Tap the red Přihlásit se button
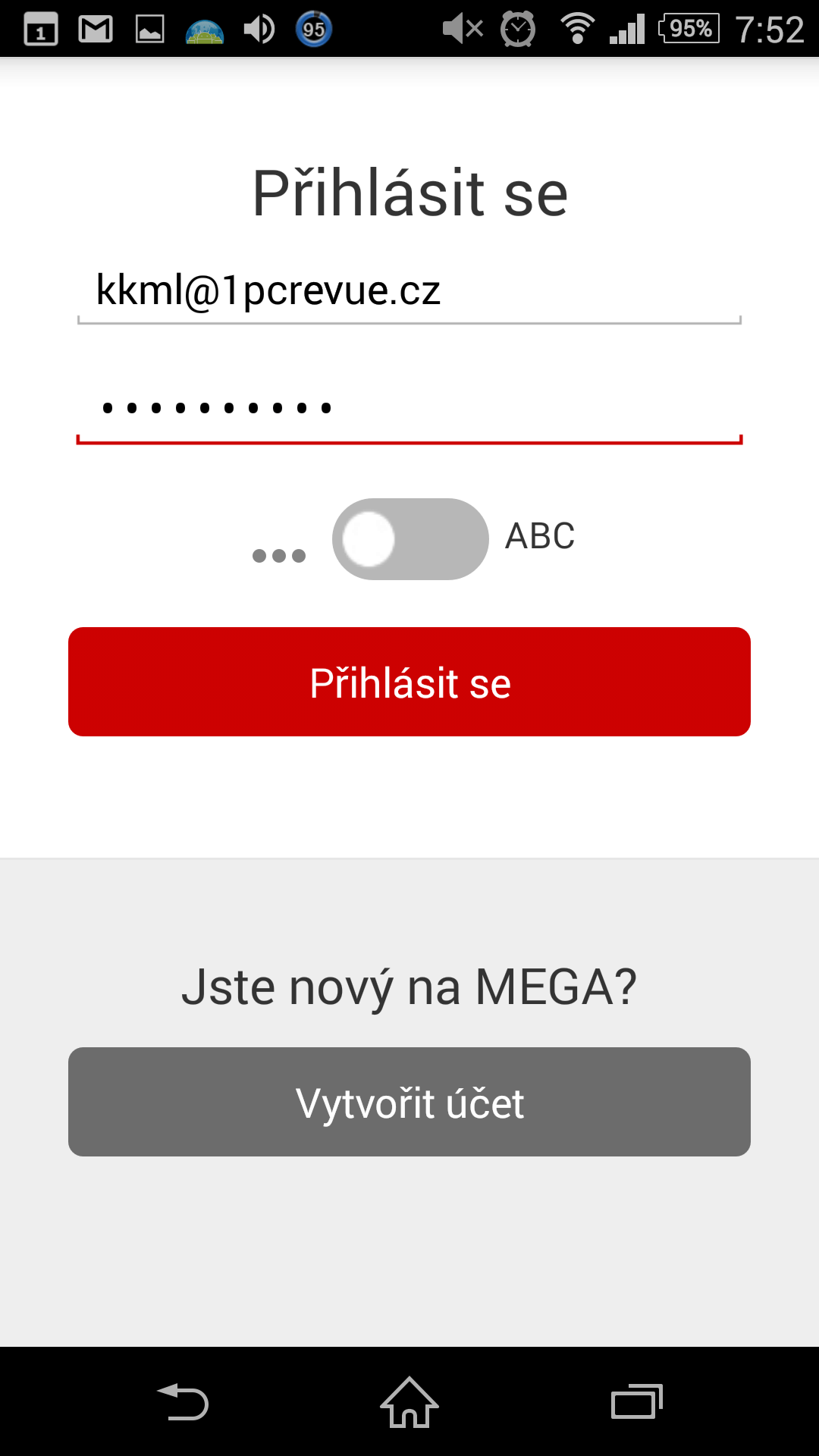 (x=409, y=682)
